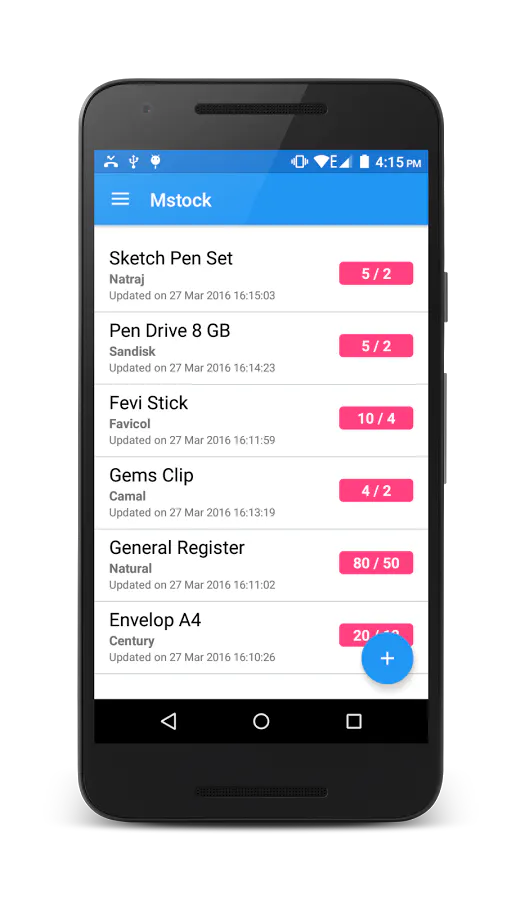Add a new stock item
Screen dimensions: 525x900
[x=387, y=658]
